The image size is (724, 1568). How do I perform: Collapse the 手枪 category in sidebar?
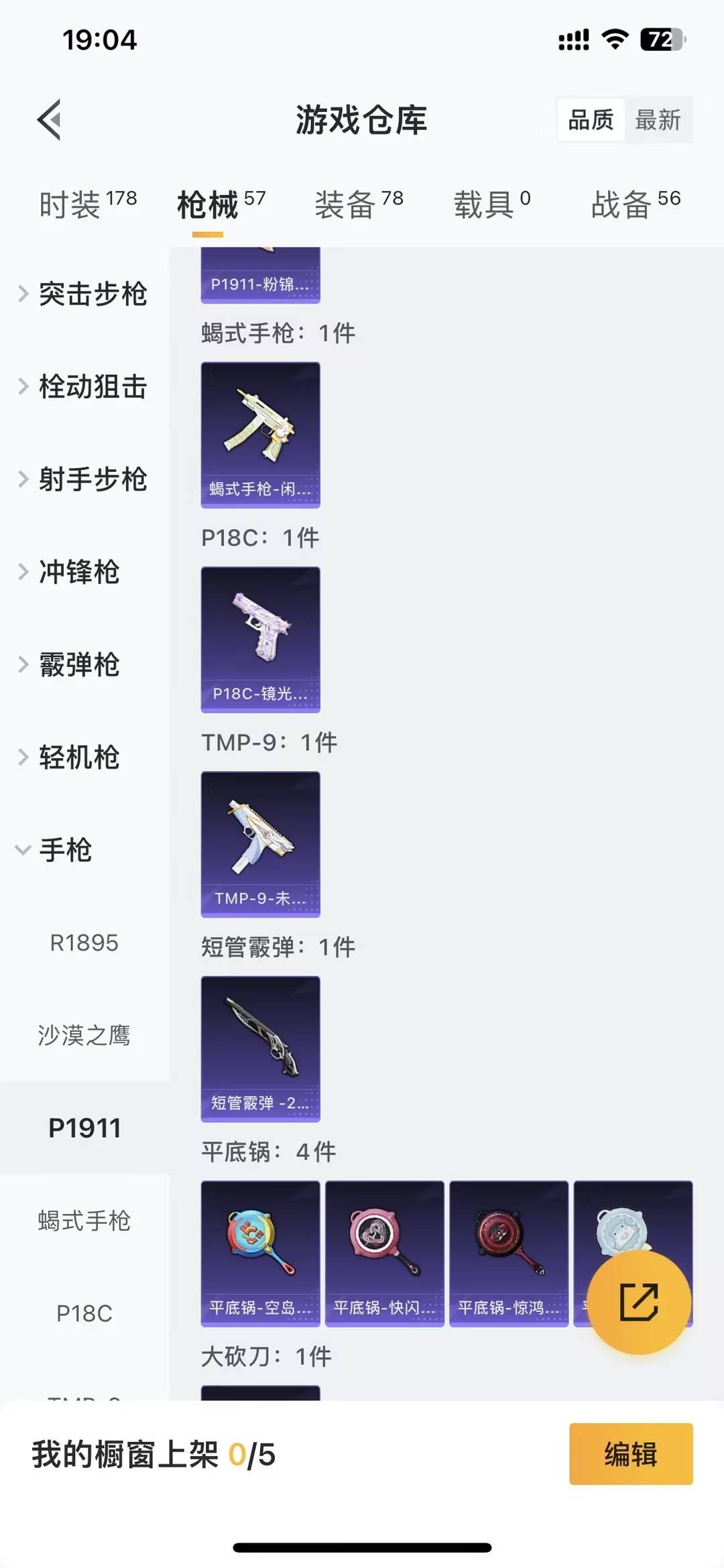[65, 851]
